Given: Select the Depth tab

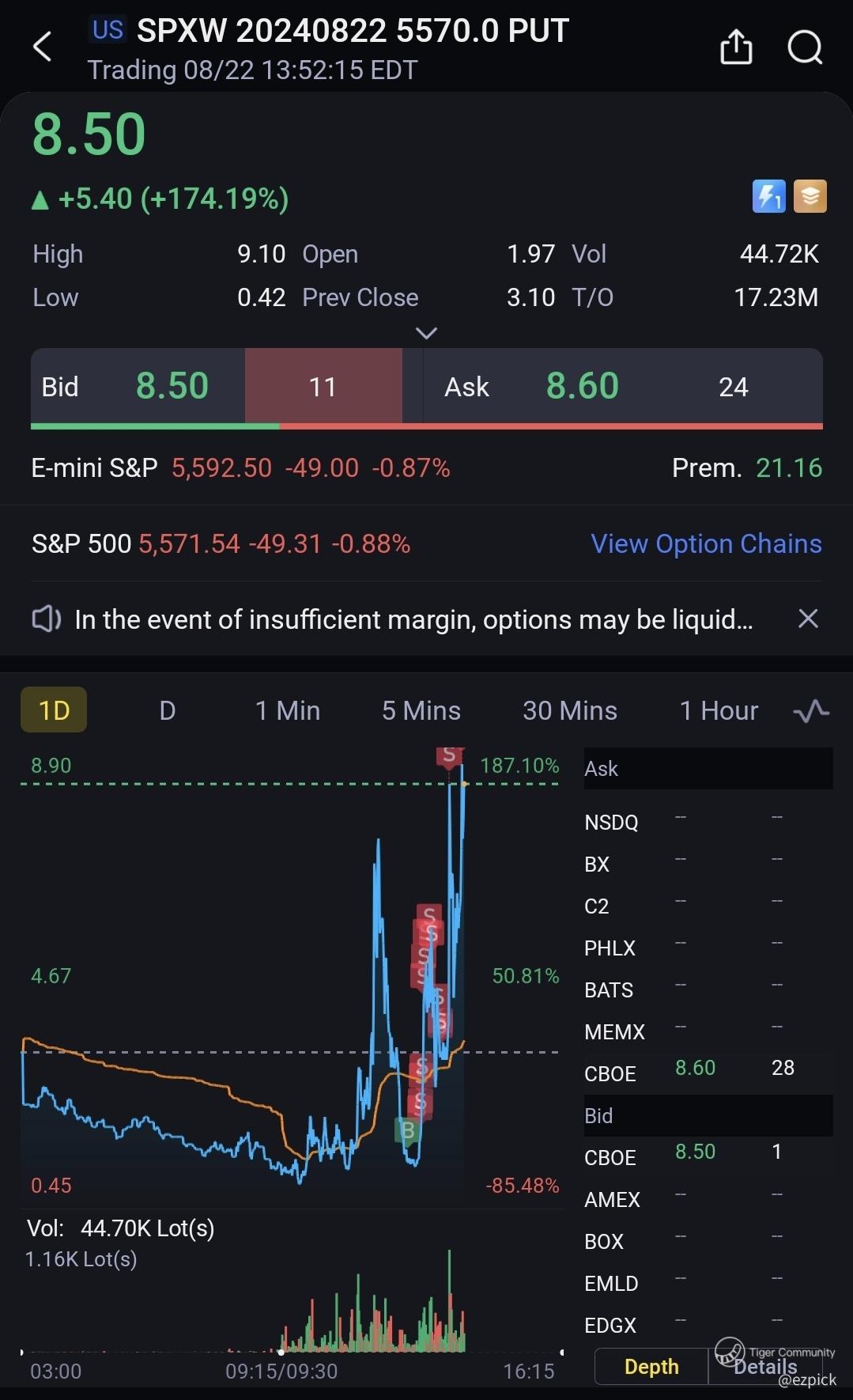Looking at the screenshot, I should pyautogui.click(x=651, y=1367).
